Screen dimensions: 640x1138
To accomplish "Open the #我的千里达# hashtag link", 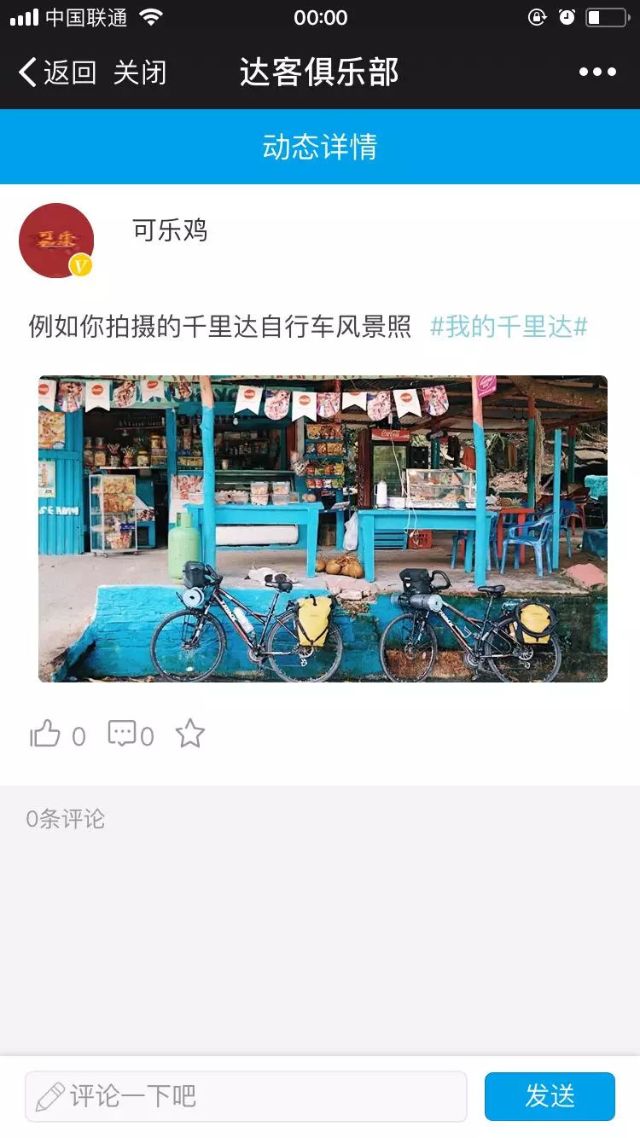I will pyautogui.click(x=508, y=326).
